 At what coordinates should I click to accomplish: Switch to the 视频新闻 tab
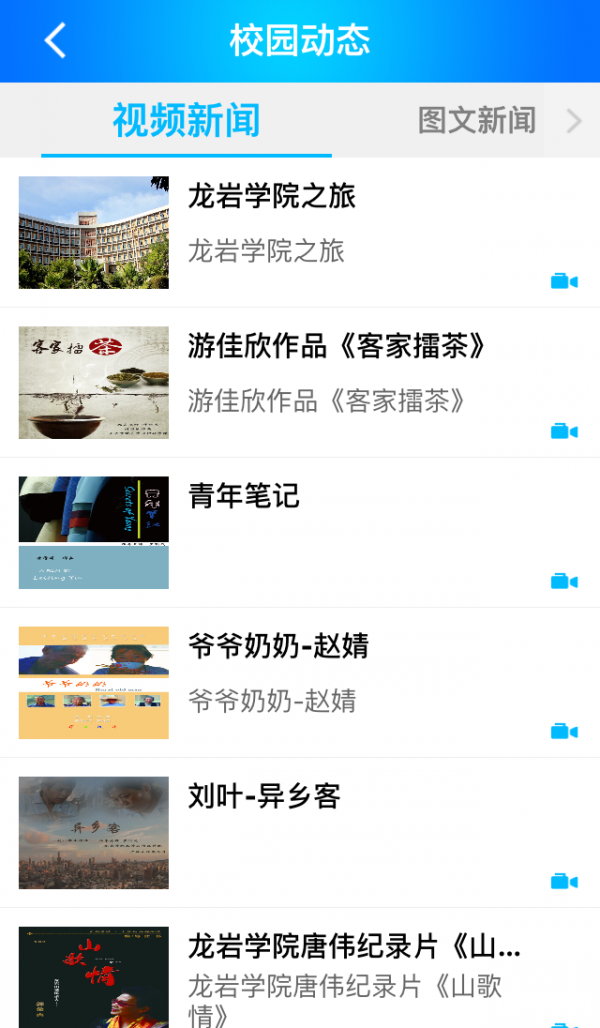(x=186, y=121)
